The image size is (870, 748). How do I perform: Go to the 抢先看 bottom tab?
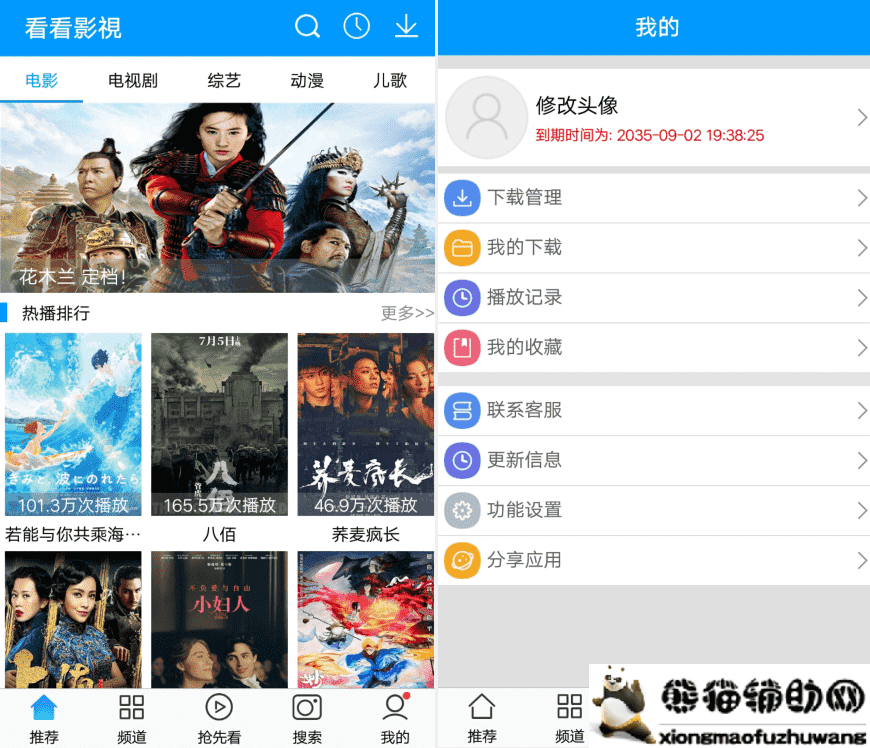[x=219, y=718]
